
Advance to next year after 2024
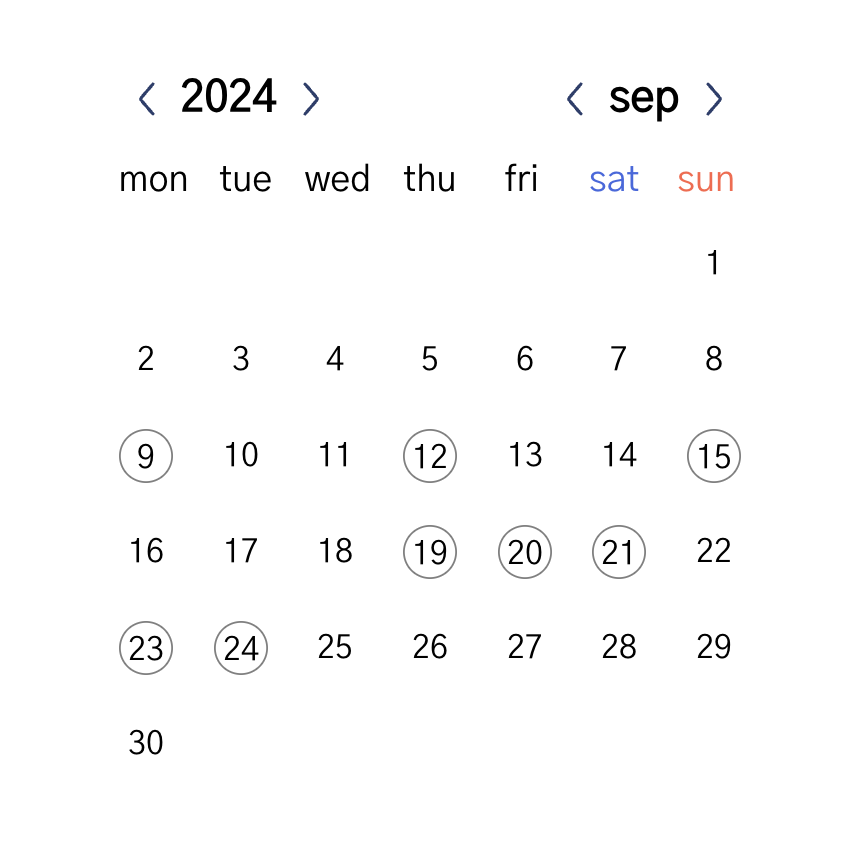311,98
